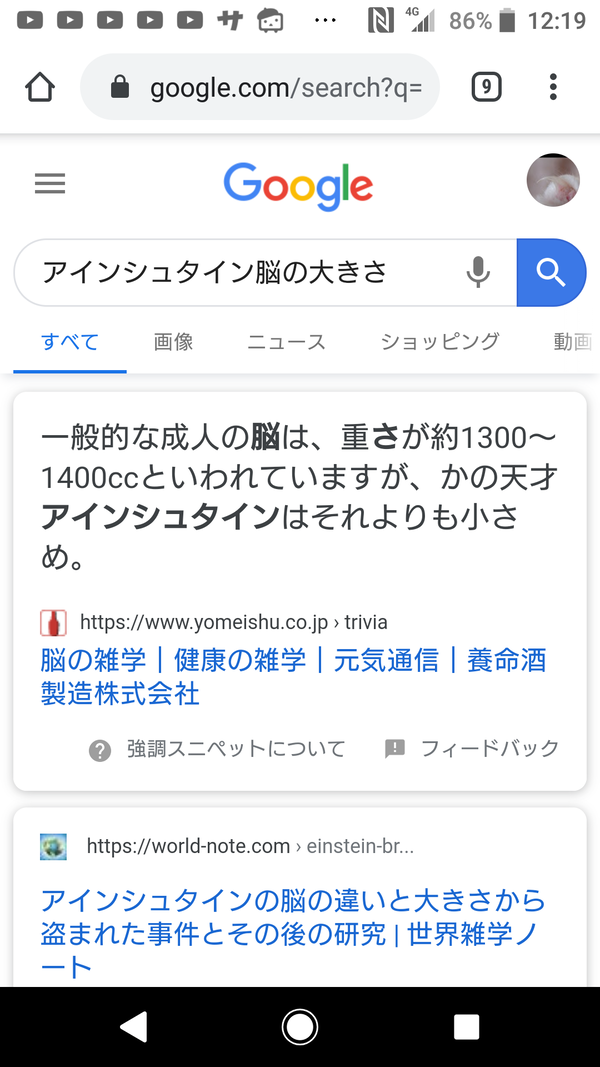
Task: Send フィードバック on the featured snippet
Action: (471, 749)
